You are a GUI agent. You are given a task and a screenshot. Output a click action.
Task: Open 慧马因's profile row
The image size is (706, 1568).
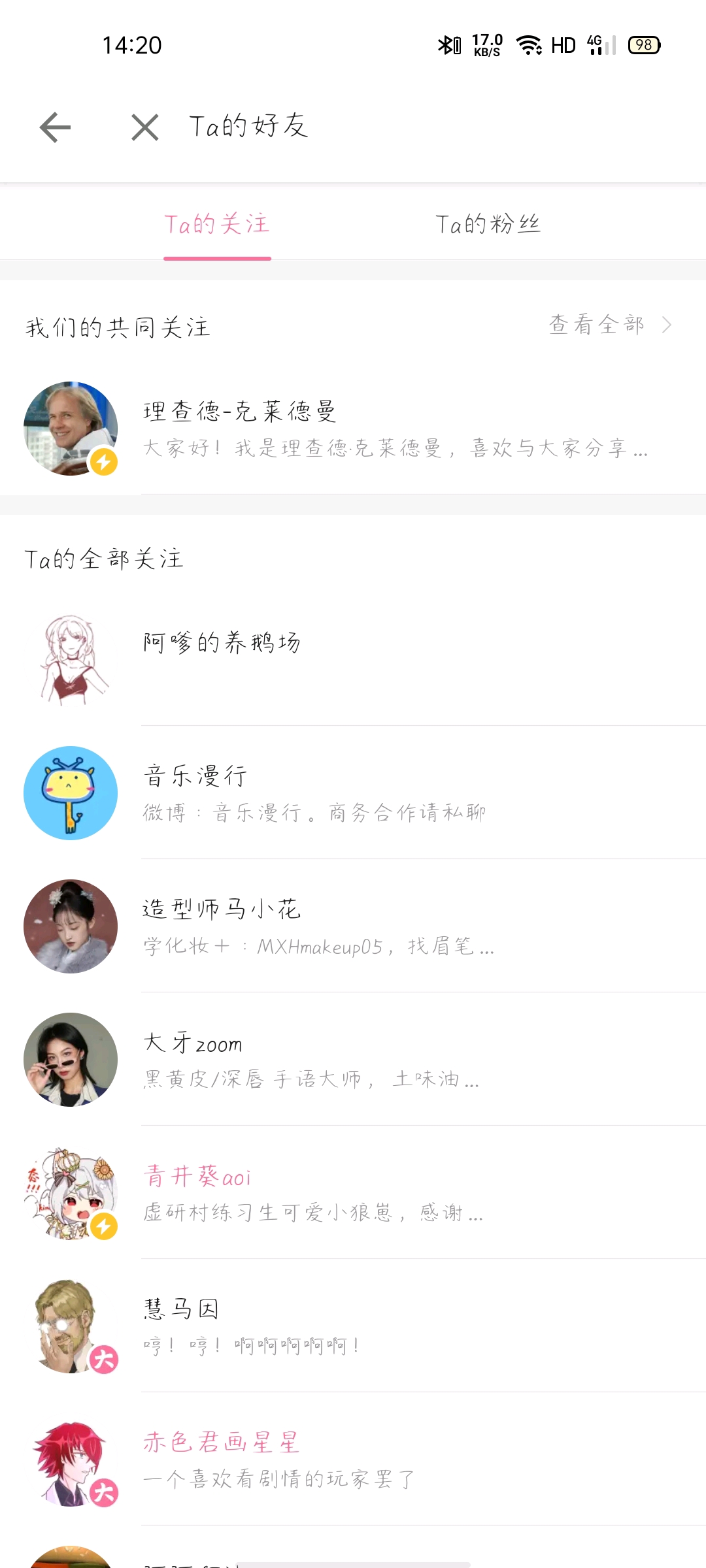353,1326
